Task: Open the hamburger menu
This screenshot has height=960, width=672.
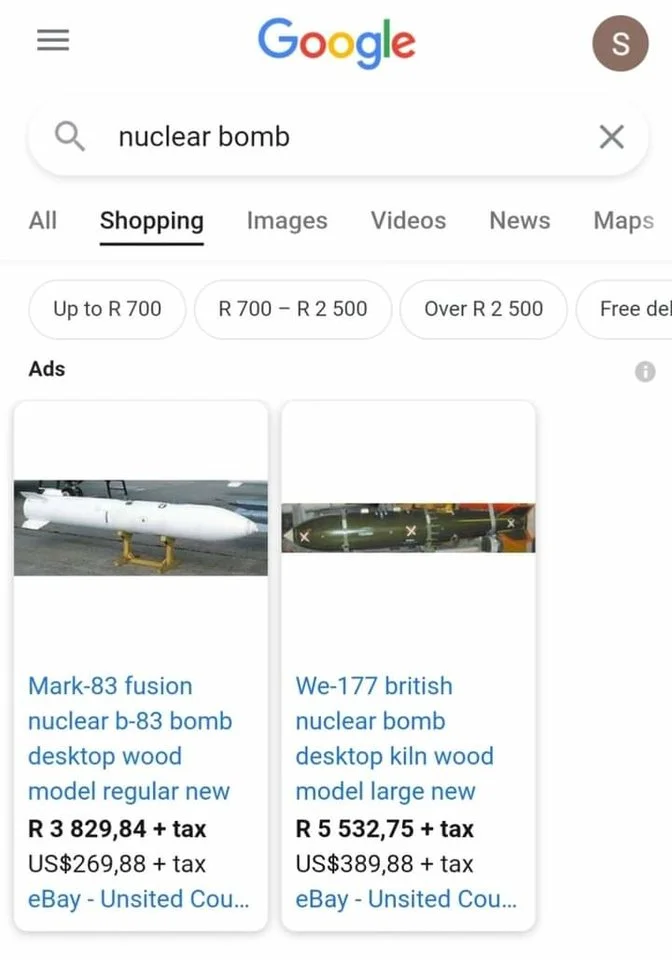Action: pyautogui.click(x=53, y=41)
